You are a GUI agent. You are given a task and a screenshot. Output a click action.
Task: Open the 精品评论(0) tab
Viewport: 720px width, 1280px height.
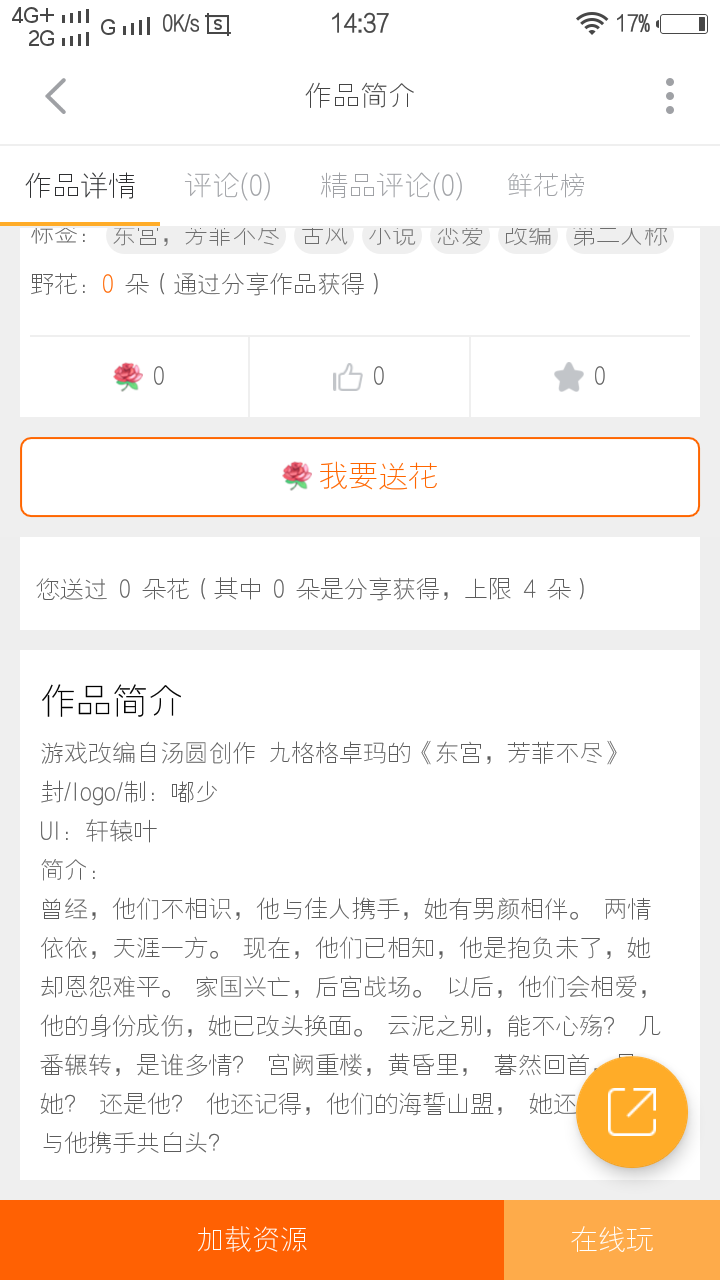coord(391,186)
